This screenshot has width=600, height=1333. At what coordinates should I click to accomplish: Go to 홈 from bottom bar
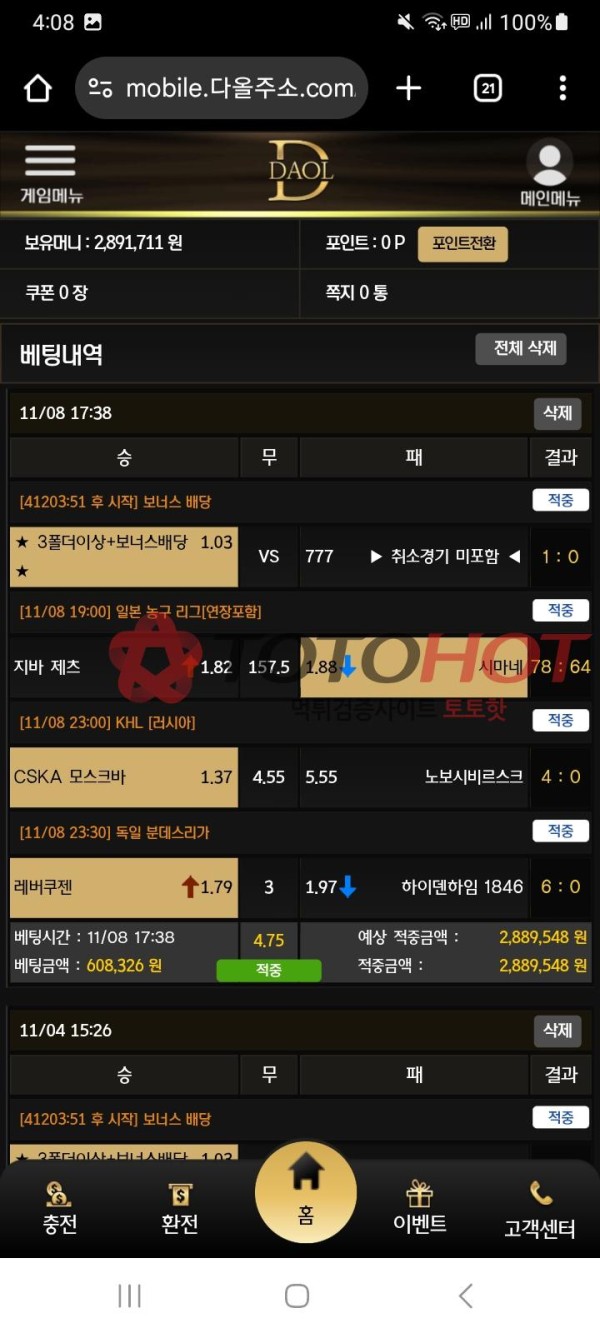coord(305,1193)
